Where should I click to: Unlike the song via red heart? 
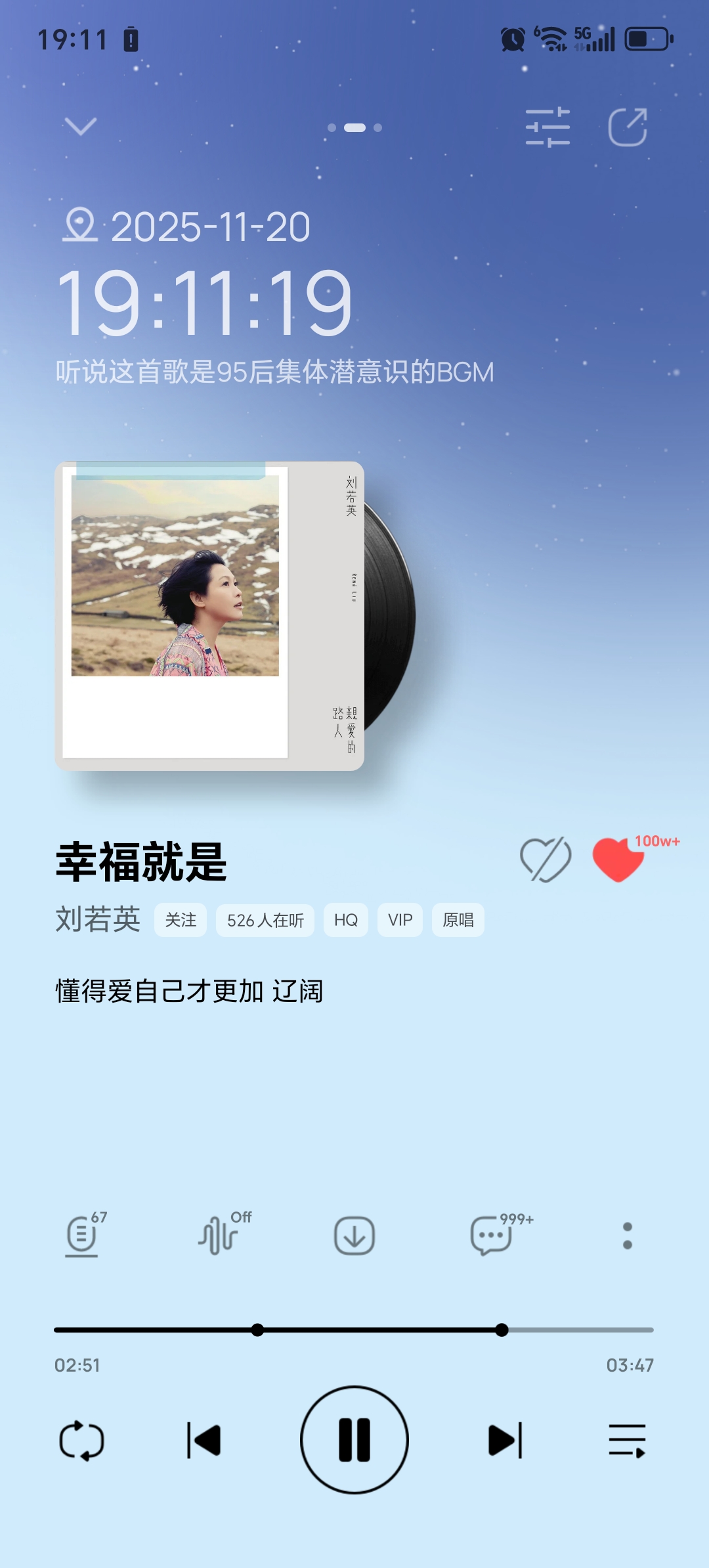[618, 860]
